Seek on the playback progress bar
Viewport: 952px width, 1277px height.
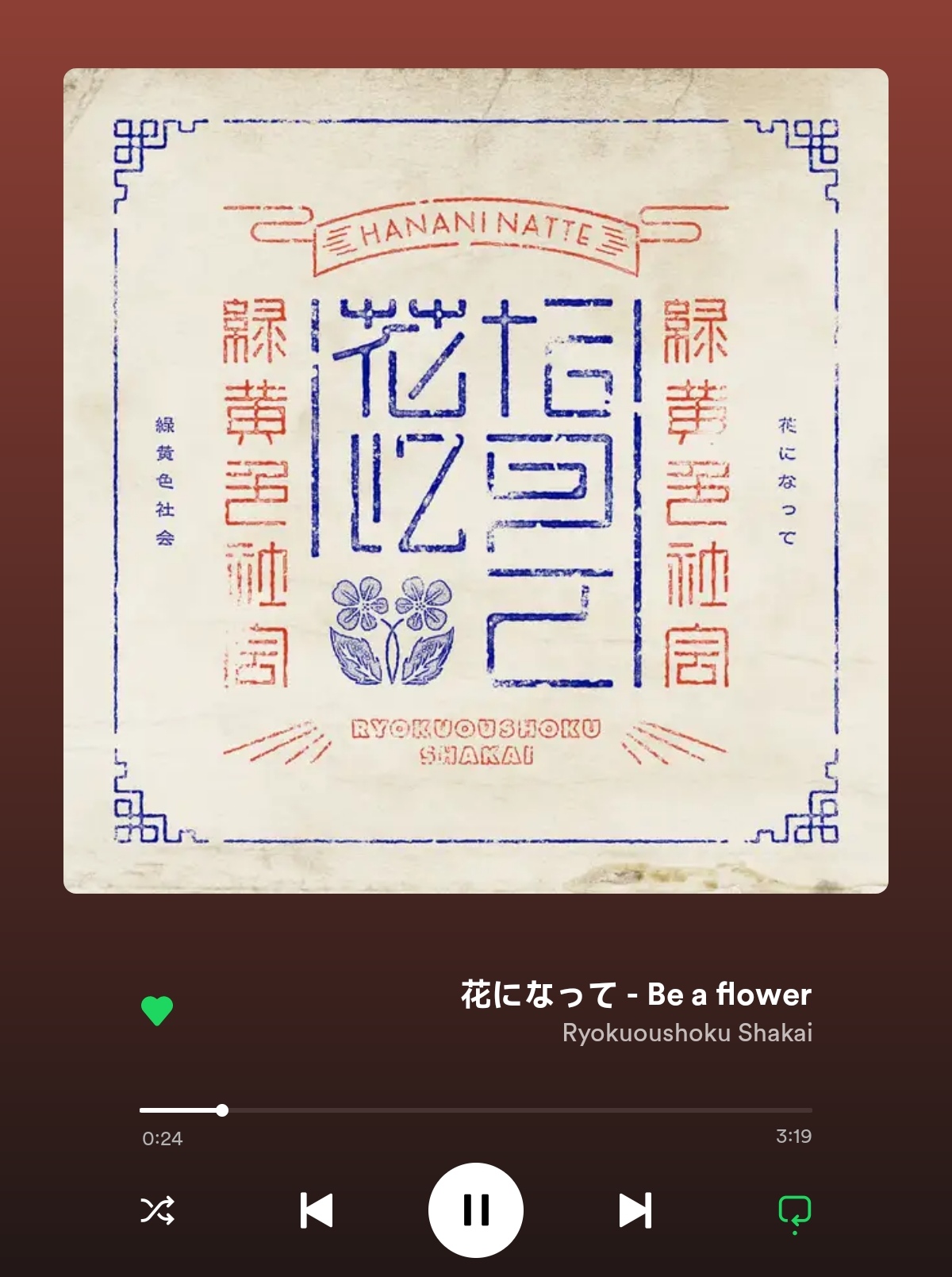[x=476, y=1110]
